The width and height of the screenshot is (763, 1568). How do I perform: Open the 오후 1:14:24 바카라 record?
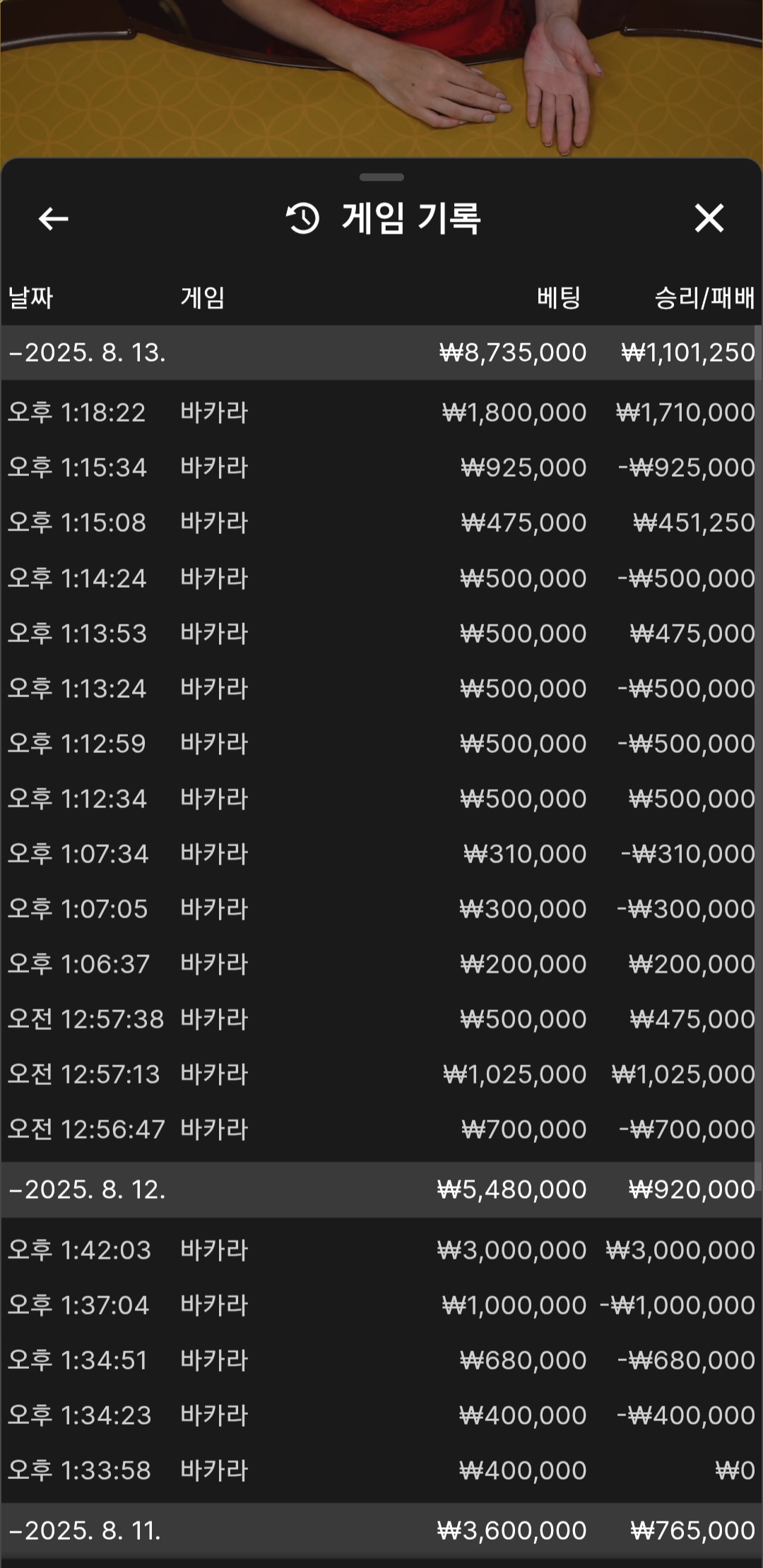(381, 578)
